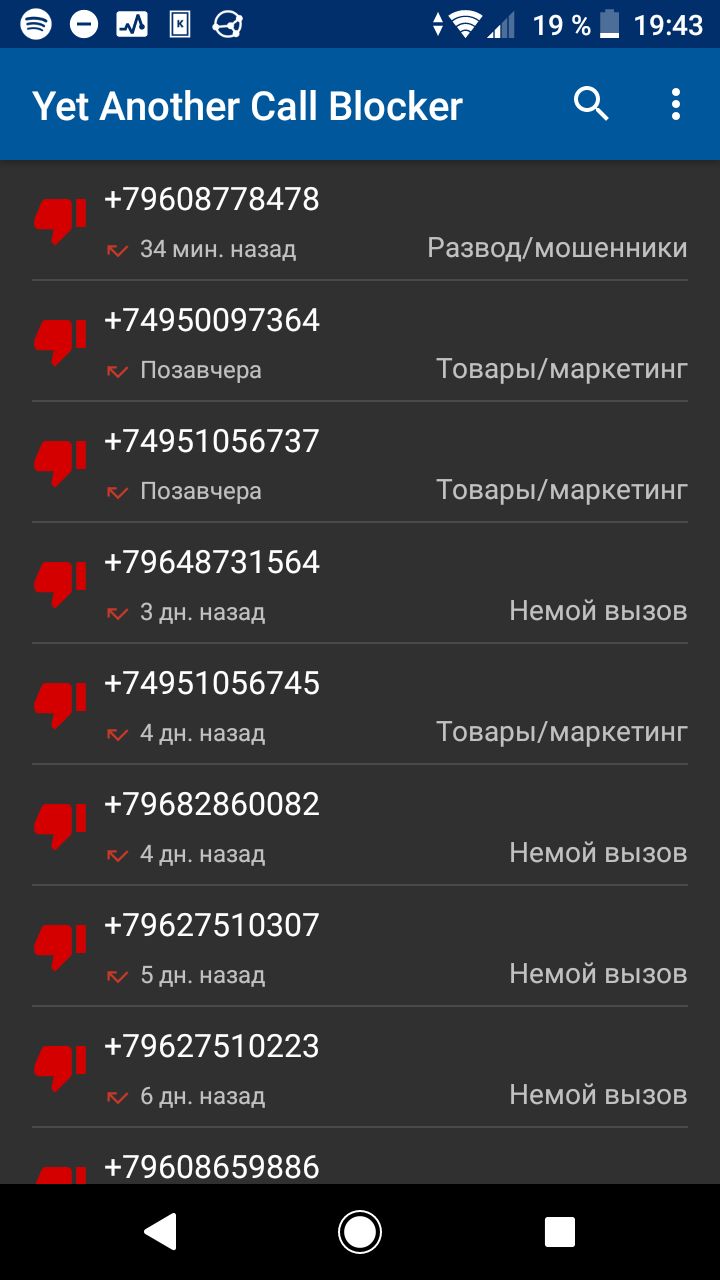Go back using the system back button
Viewport: 720px width, 1280px height.
(x=161, y=1232)
